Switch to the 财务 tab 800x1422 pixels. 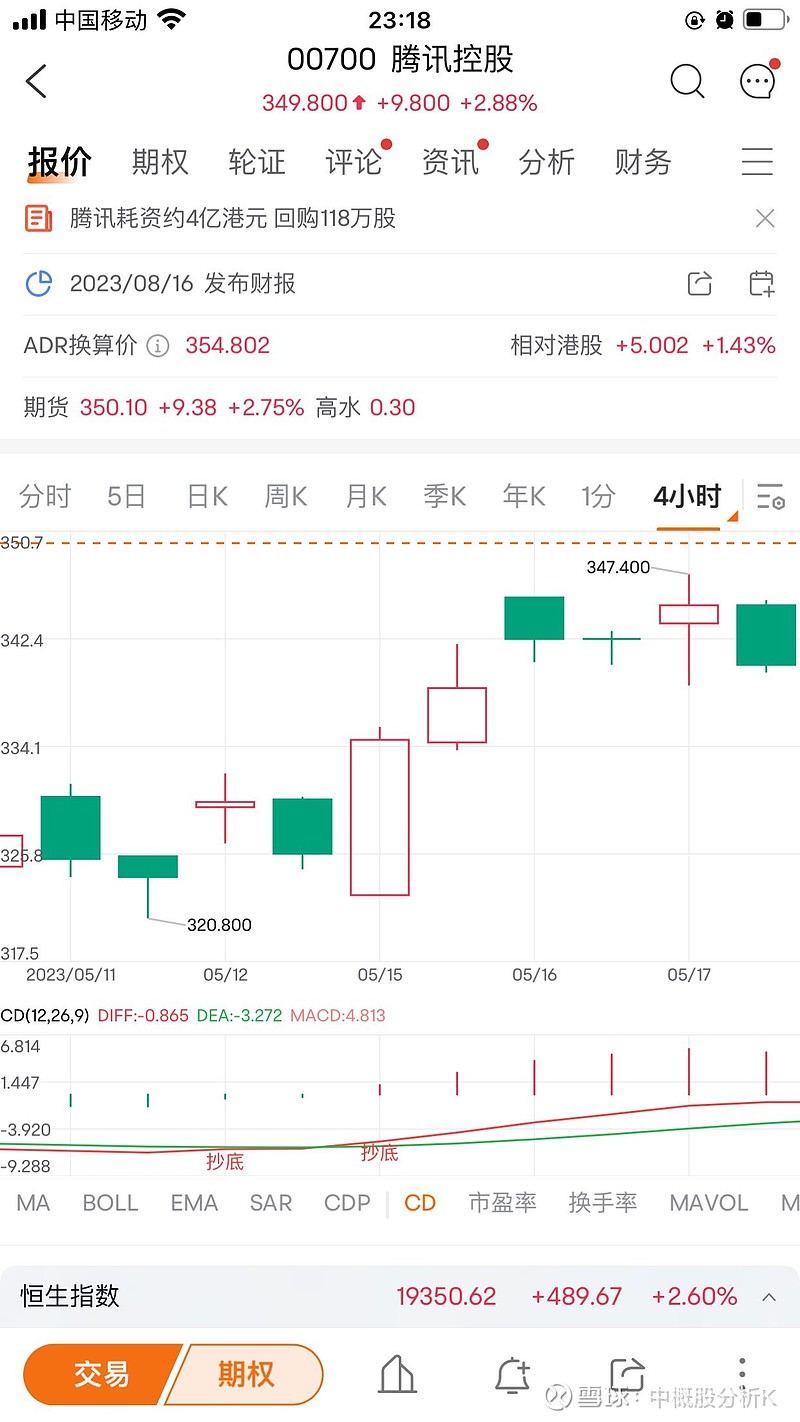point(642,162)
